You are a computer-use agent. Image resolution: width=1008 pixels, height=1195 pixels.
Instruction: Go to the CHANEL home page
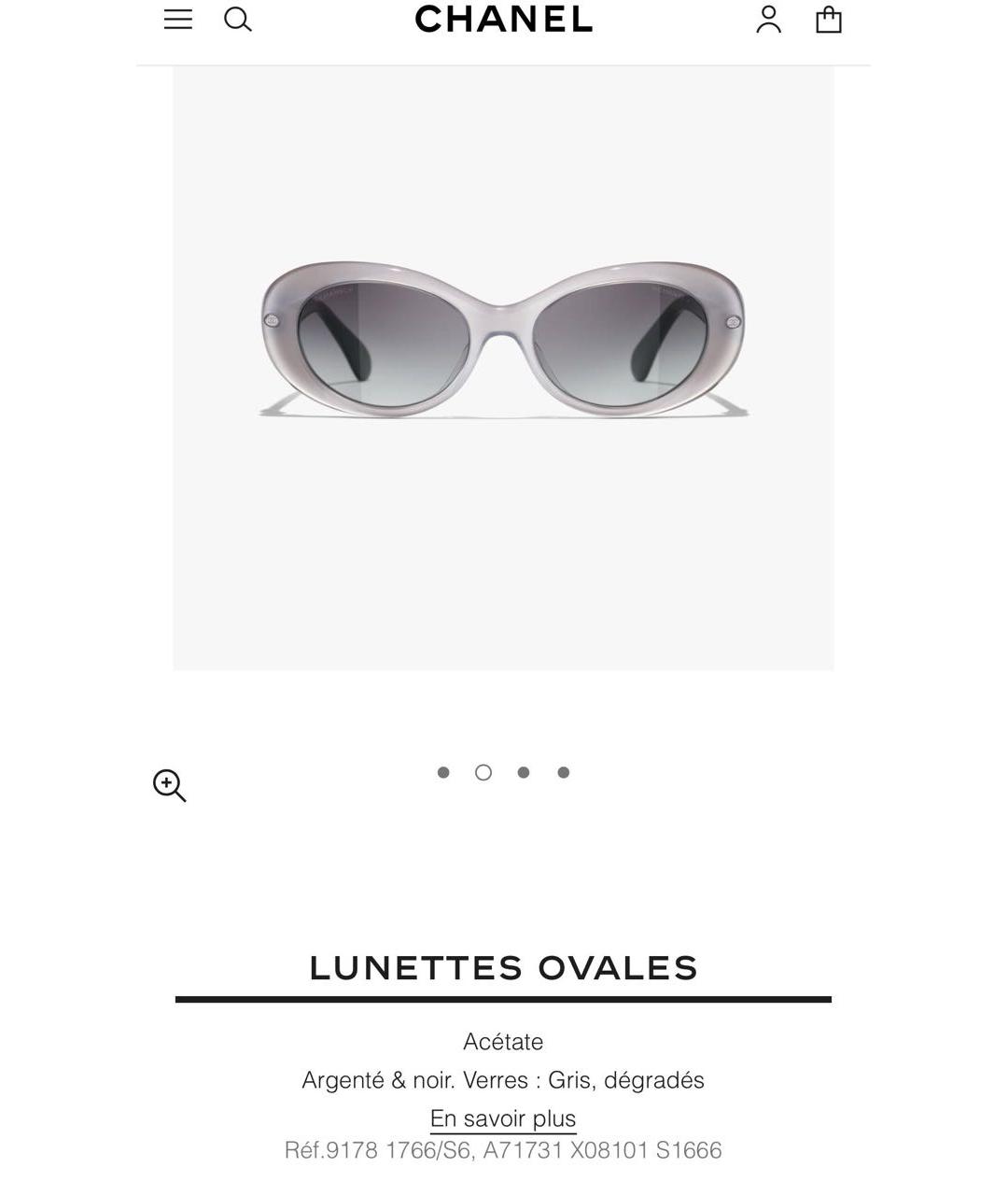pos(503,20)
